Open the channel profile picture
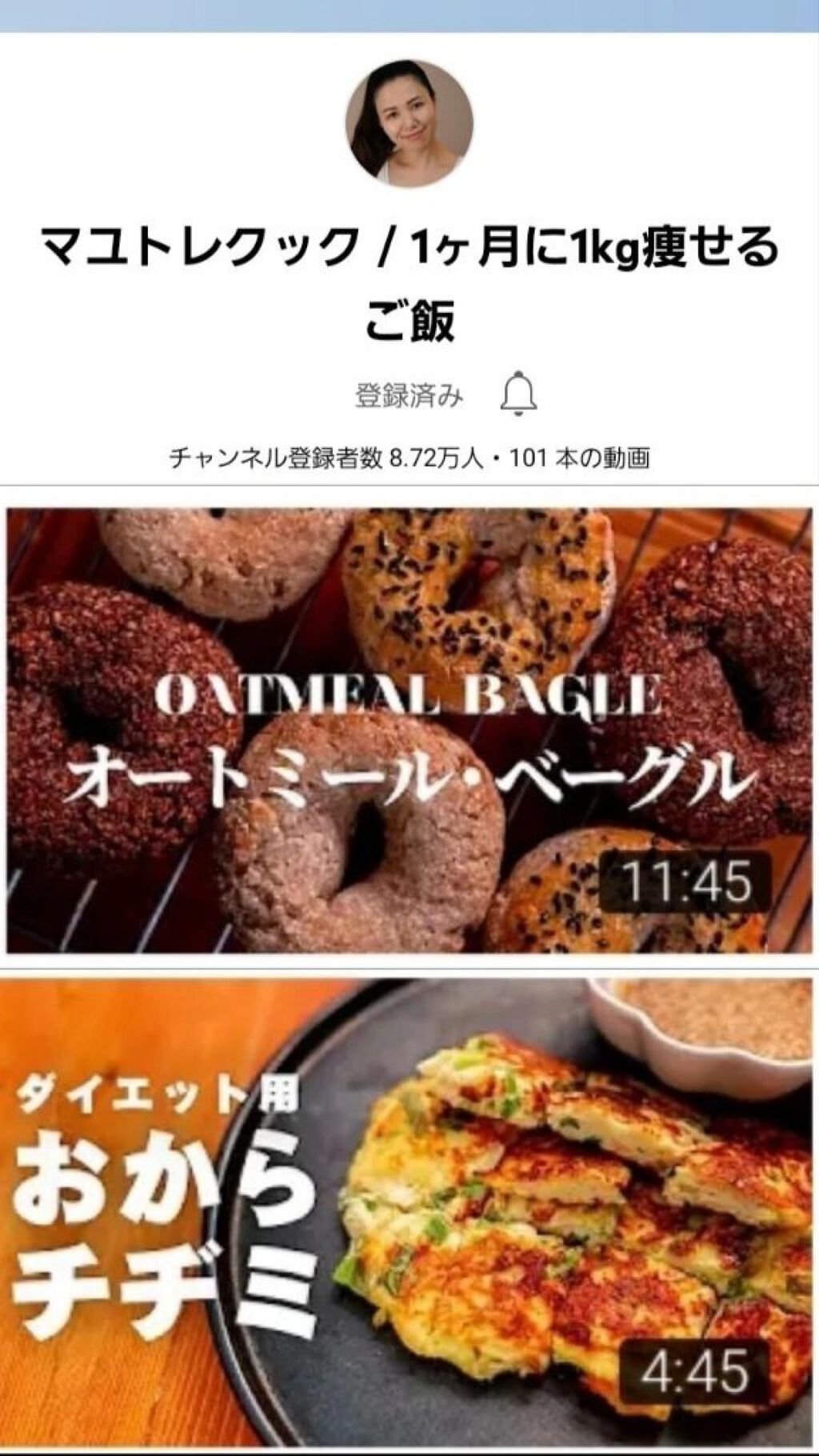This screenshot has width=819, height=1456. pyautogui.click(x=409, y=124)
